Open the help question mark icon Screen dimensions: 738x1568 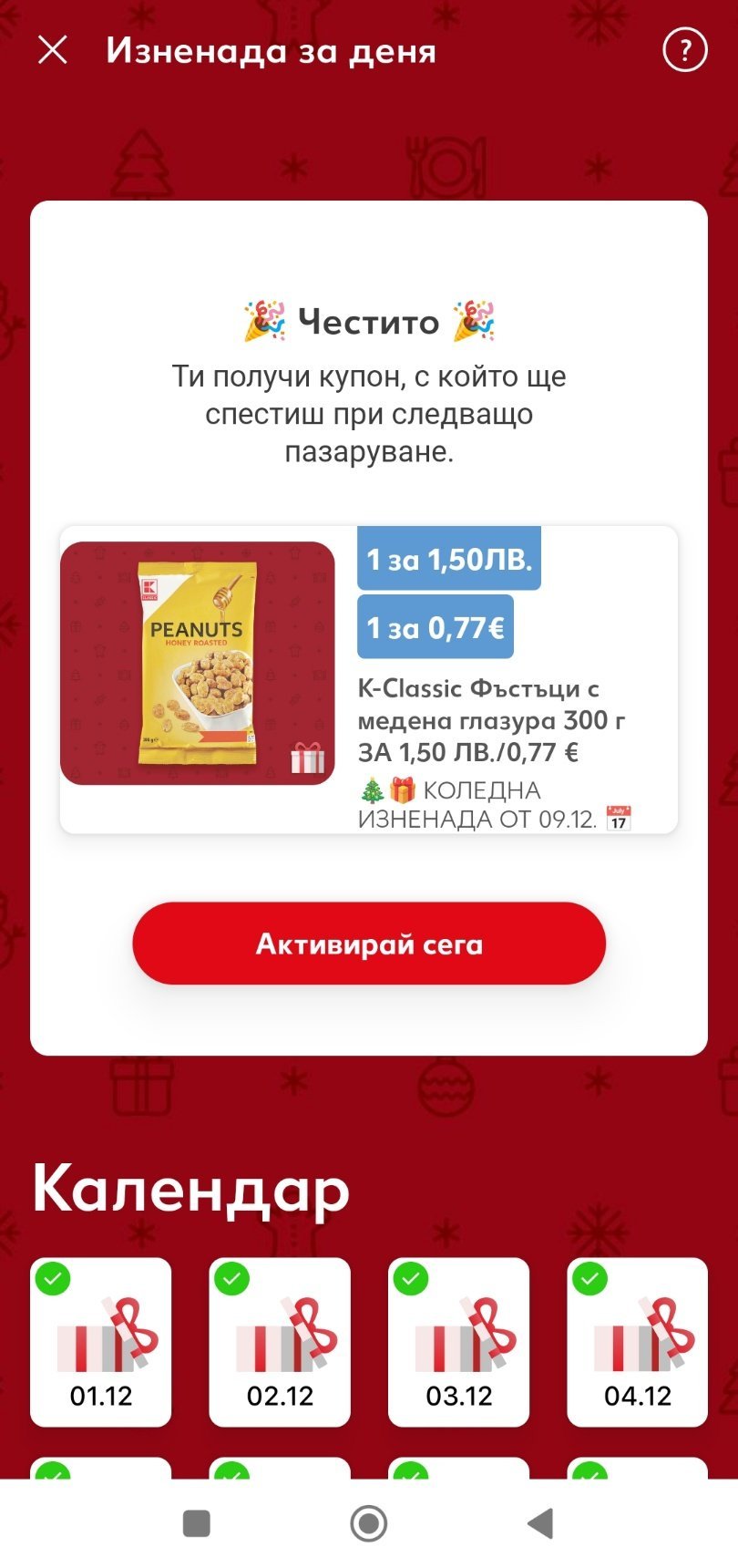click(x=684, y=50)
